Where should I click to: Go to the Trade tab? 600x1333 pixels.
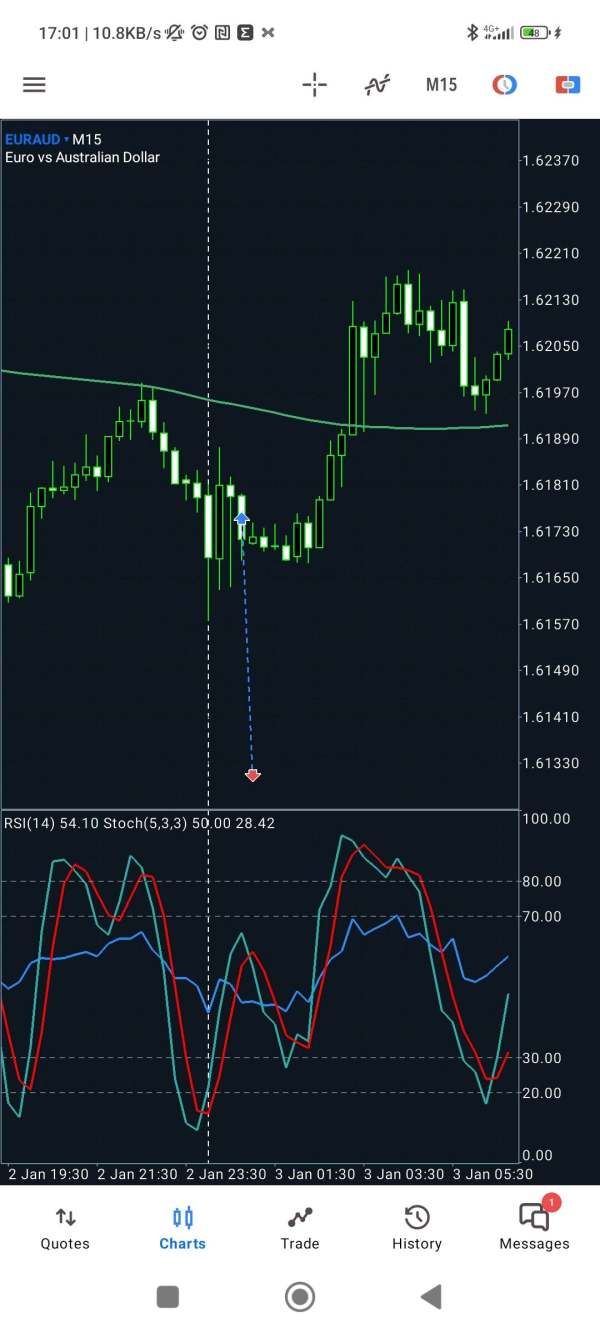[x=300, y=1228]
